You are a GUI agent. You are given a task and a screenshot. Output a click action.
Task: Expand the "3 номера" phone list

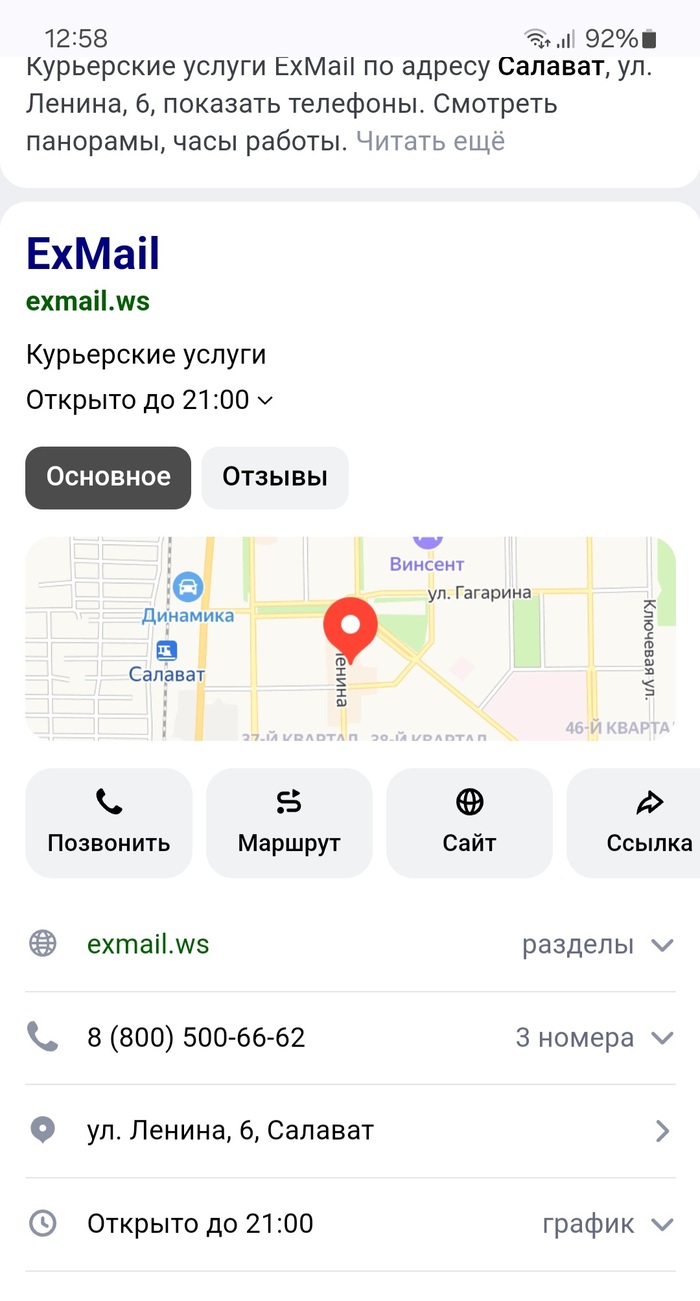(594, 1038)
